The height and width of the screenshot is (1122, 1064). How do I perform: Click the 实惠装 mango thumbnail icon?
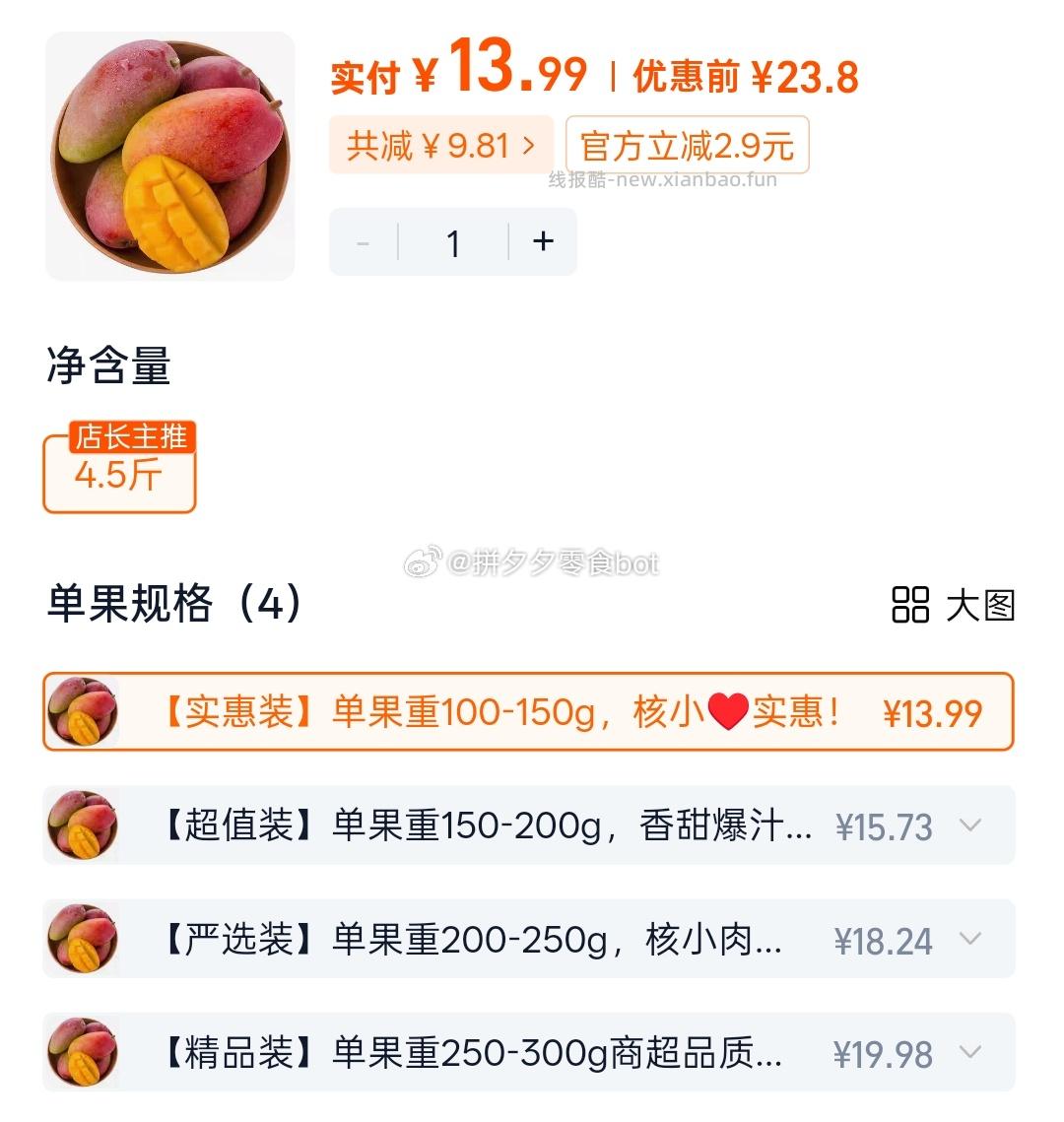[84, 711]
